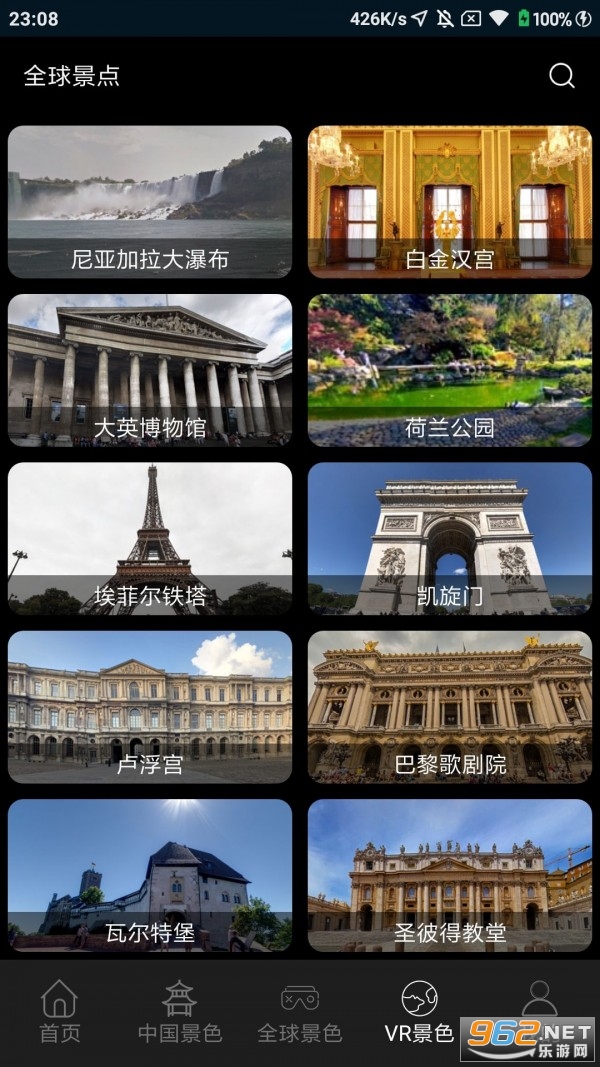Switch to the 首页 tab
The image size is (600, 1067).
coord(60,1012)
